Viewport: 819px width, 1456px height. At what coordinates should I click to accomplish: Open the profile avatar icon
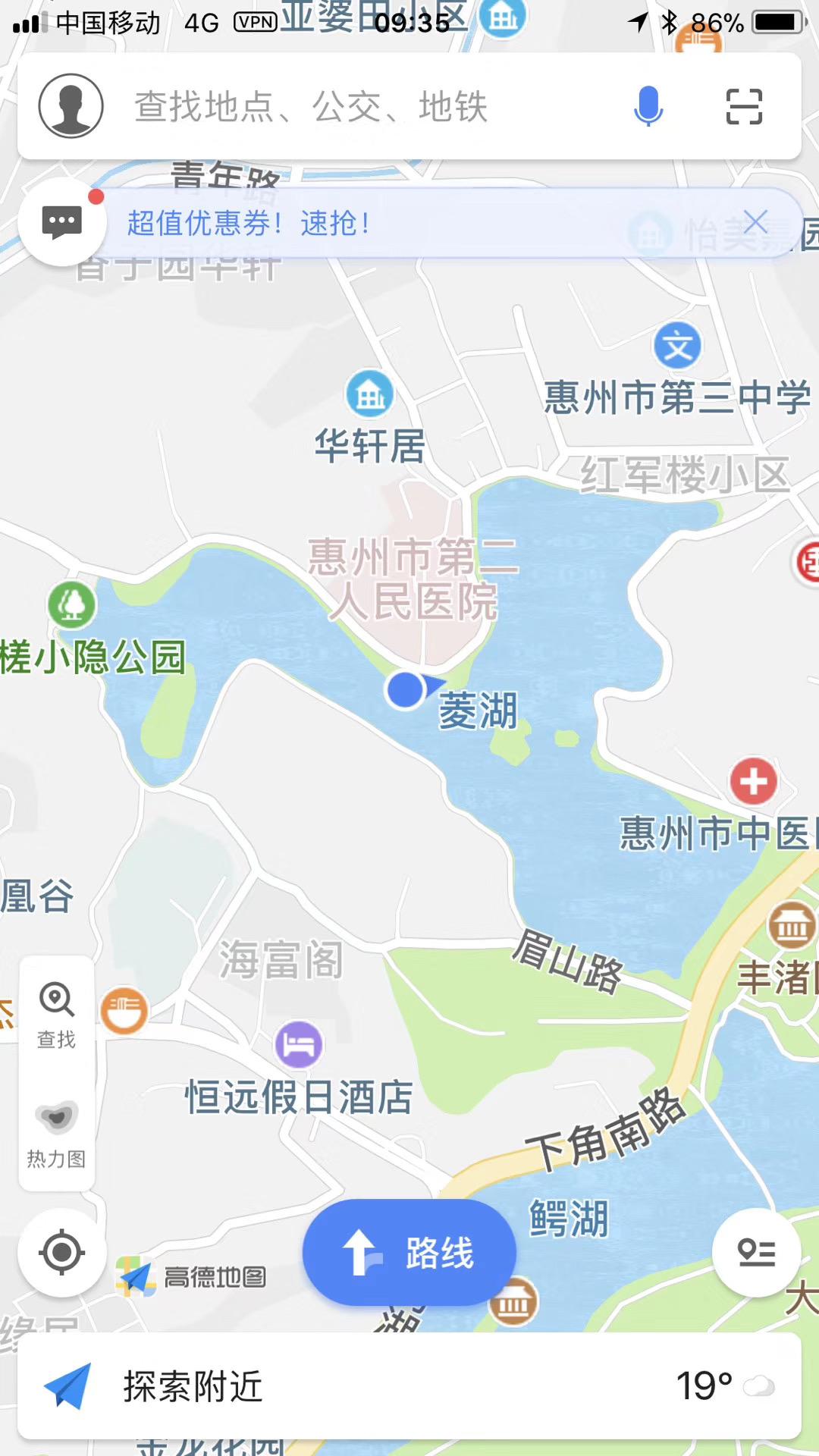click(71, 106)
